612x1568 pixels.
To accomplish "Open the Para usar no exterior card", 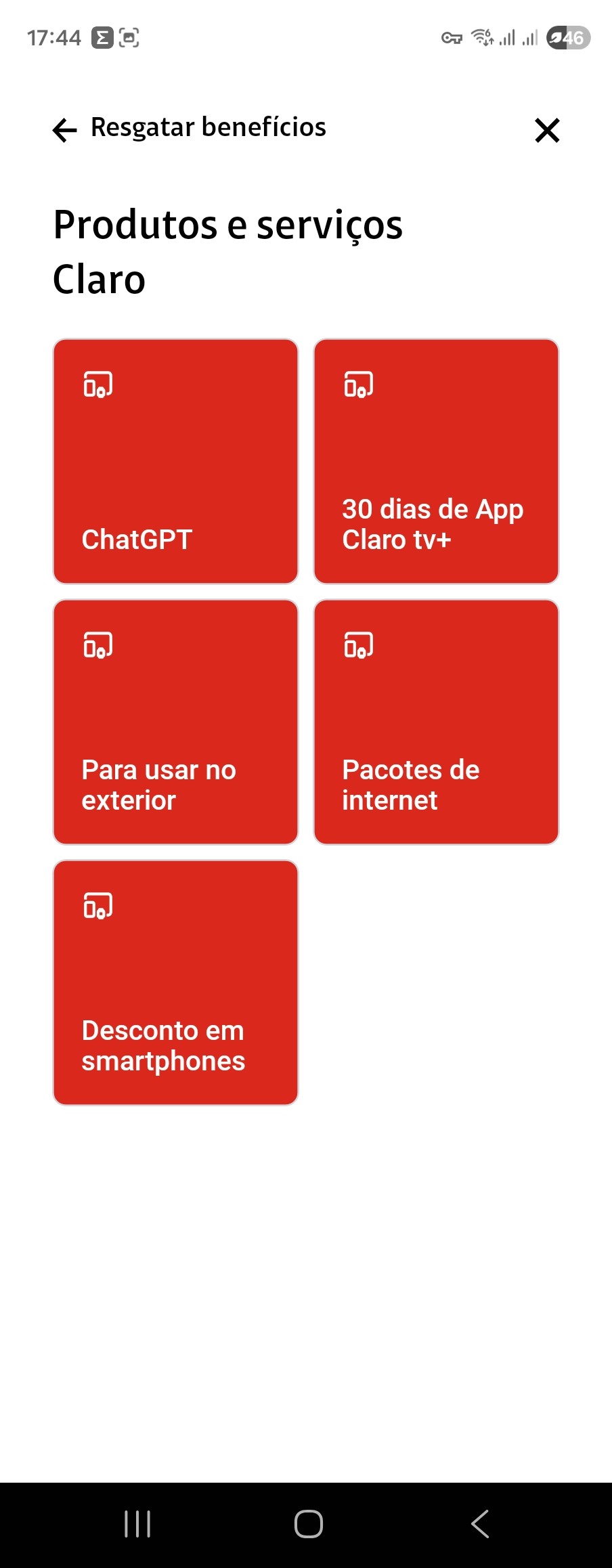I will 175,722.
